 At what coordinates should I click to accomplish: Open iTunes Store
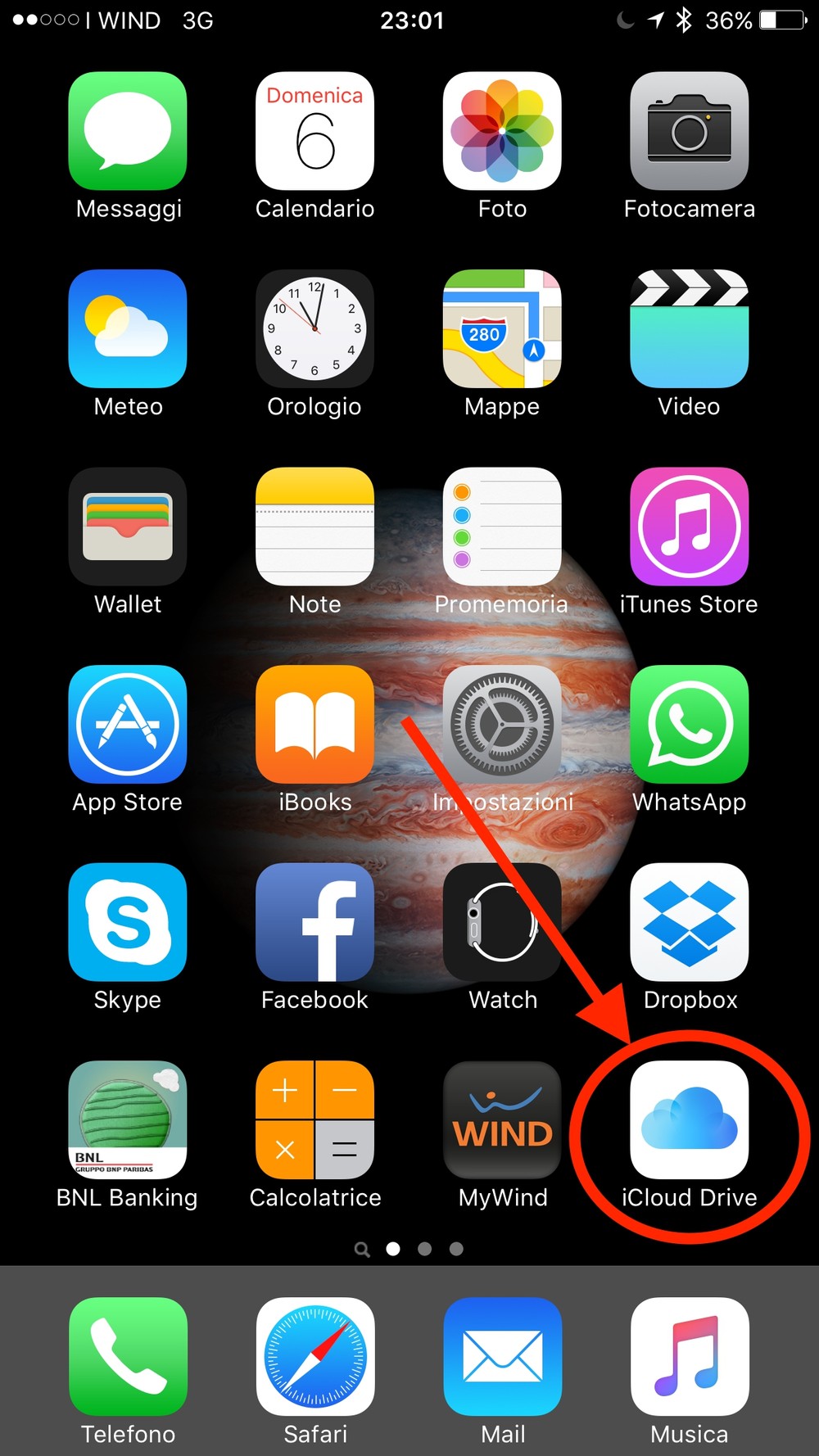689,527
